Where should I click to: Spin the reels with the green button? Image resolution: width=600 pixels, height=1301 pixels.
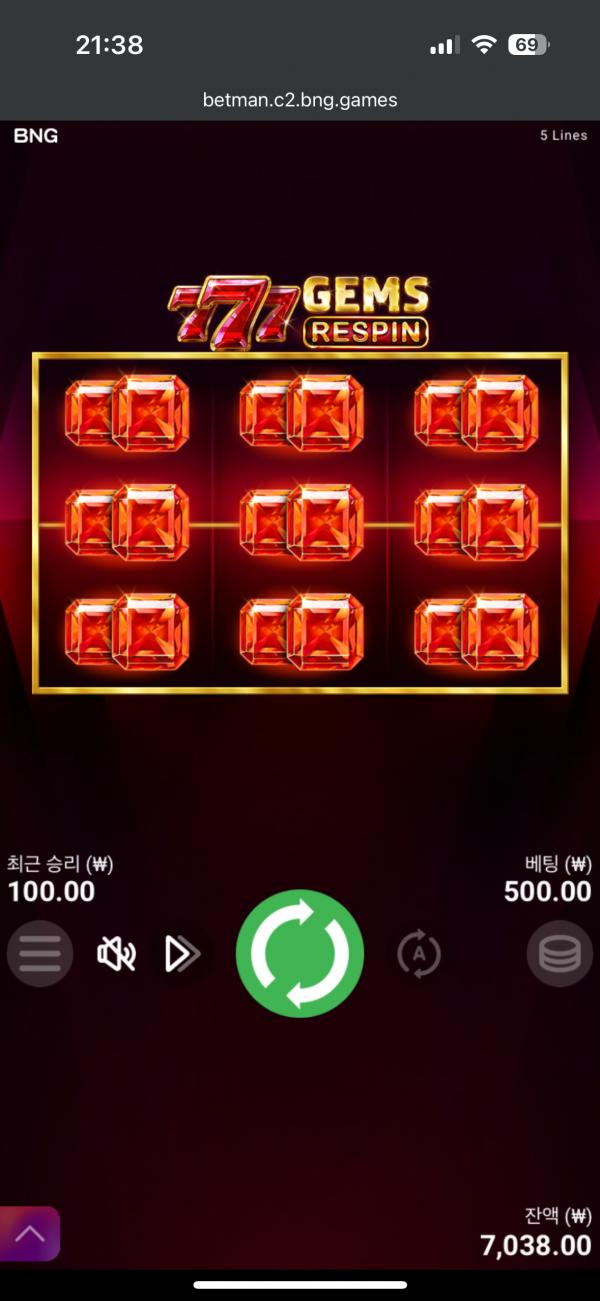[x=299, y=953]
